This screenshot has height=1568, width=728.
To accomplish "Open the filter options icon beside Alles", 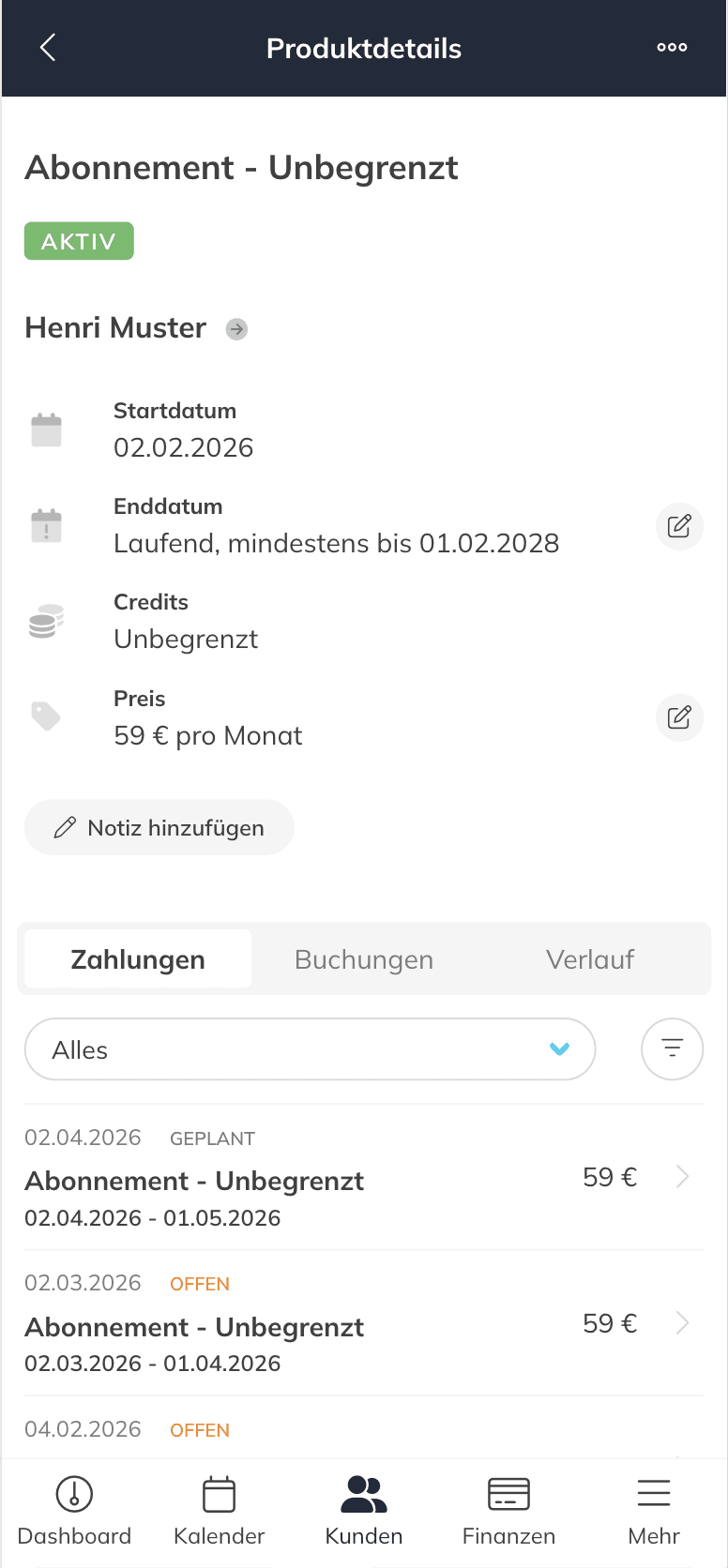I will tap(672, 1048).
